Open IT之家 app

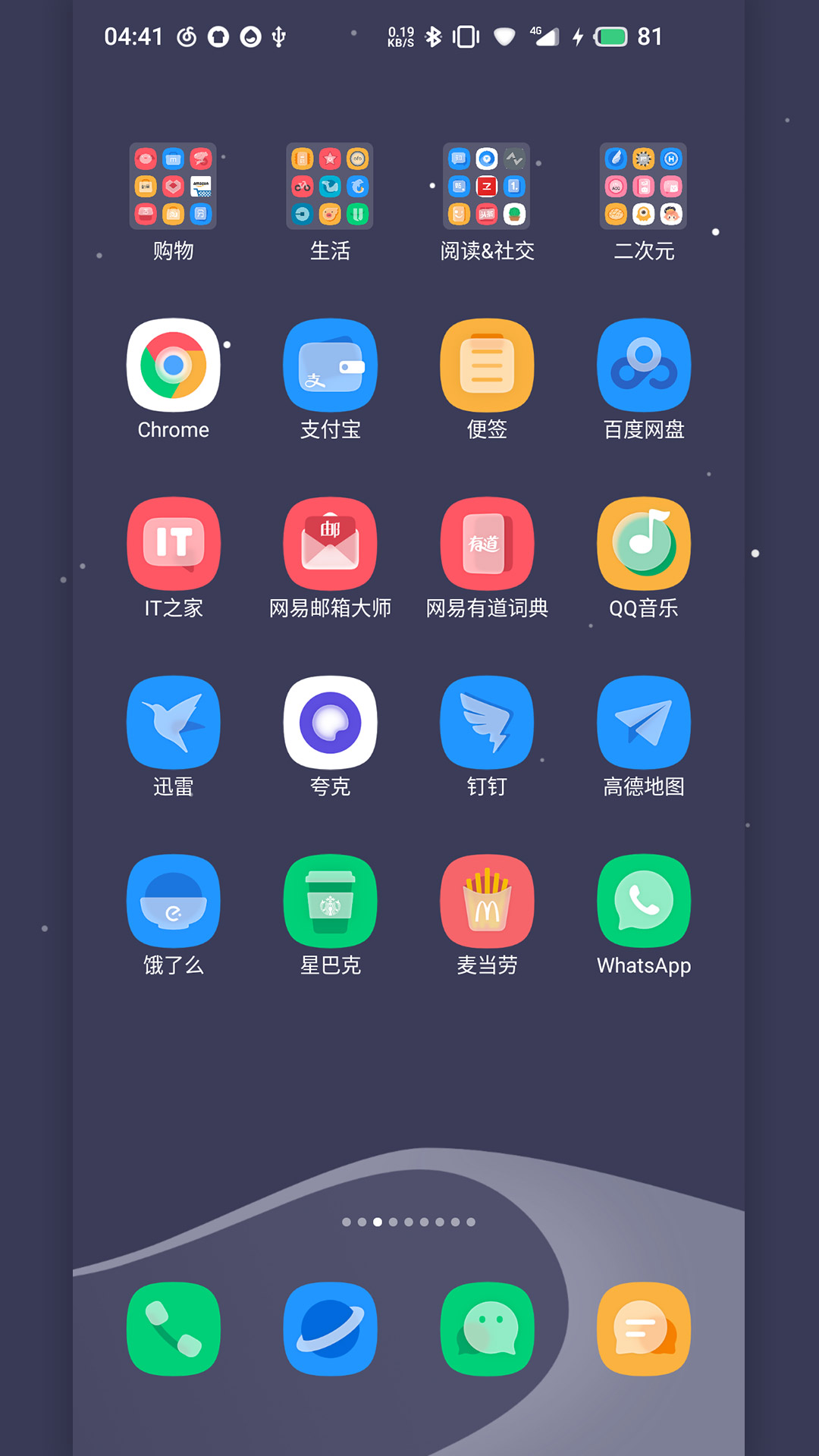(x=173, y=544)
